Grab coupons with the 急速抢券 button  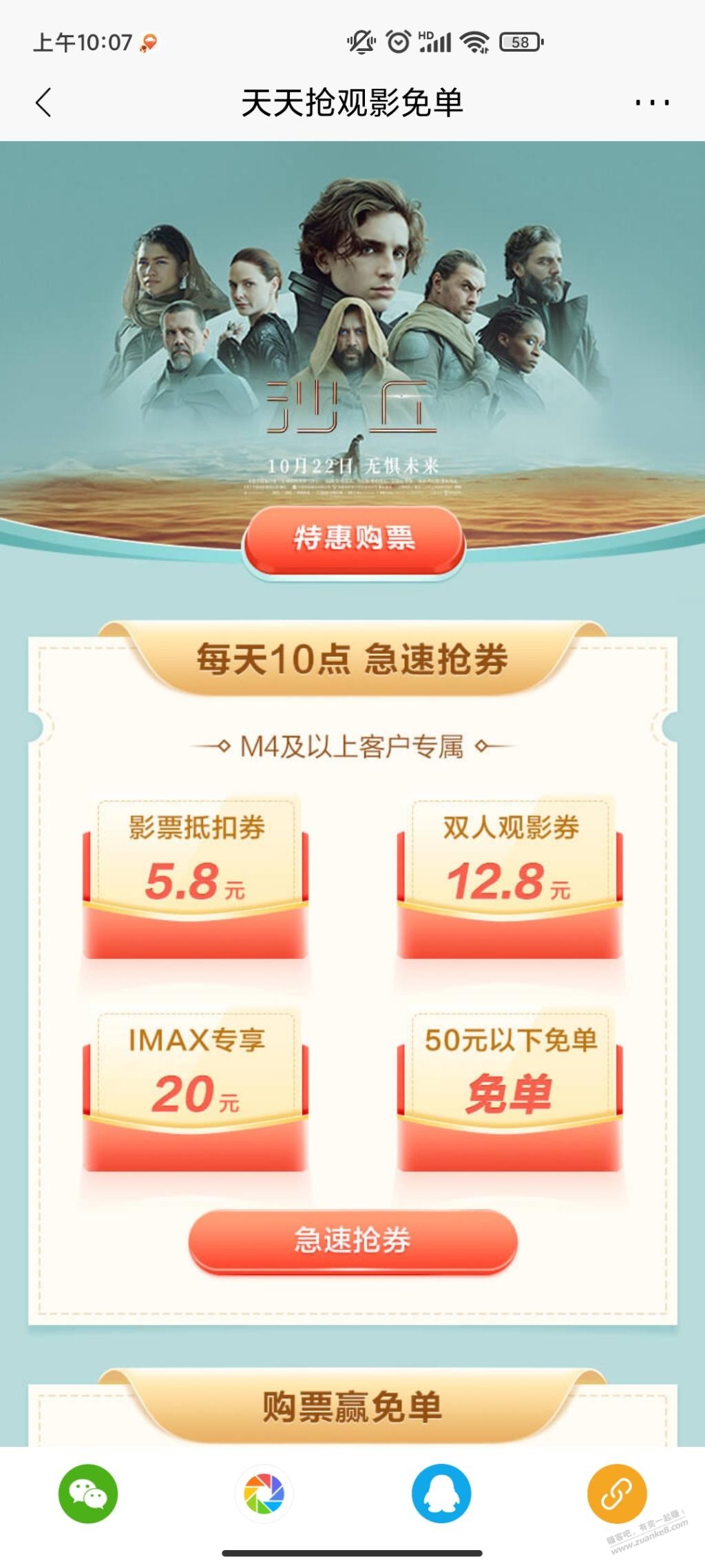click(352, 1240)
